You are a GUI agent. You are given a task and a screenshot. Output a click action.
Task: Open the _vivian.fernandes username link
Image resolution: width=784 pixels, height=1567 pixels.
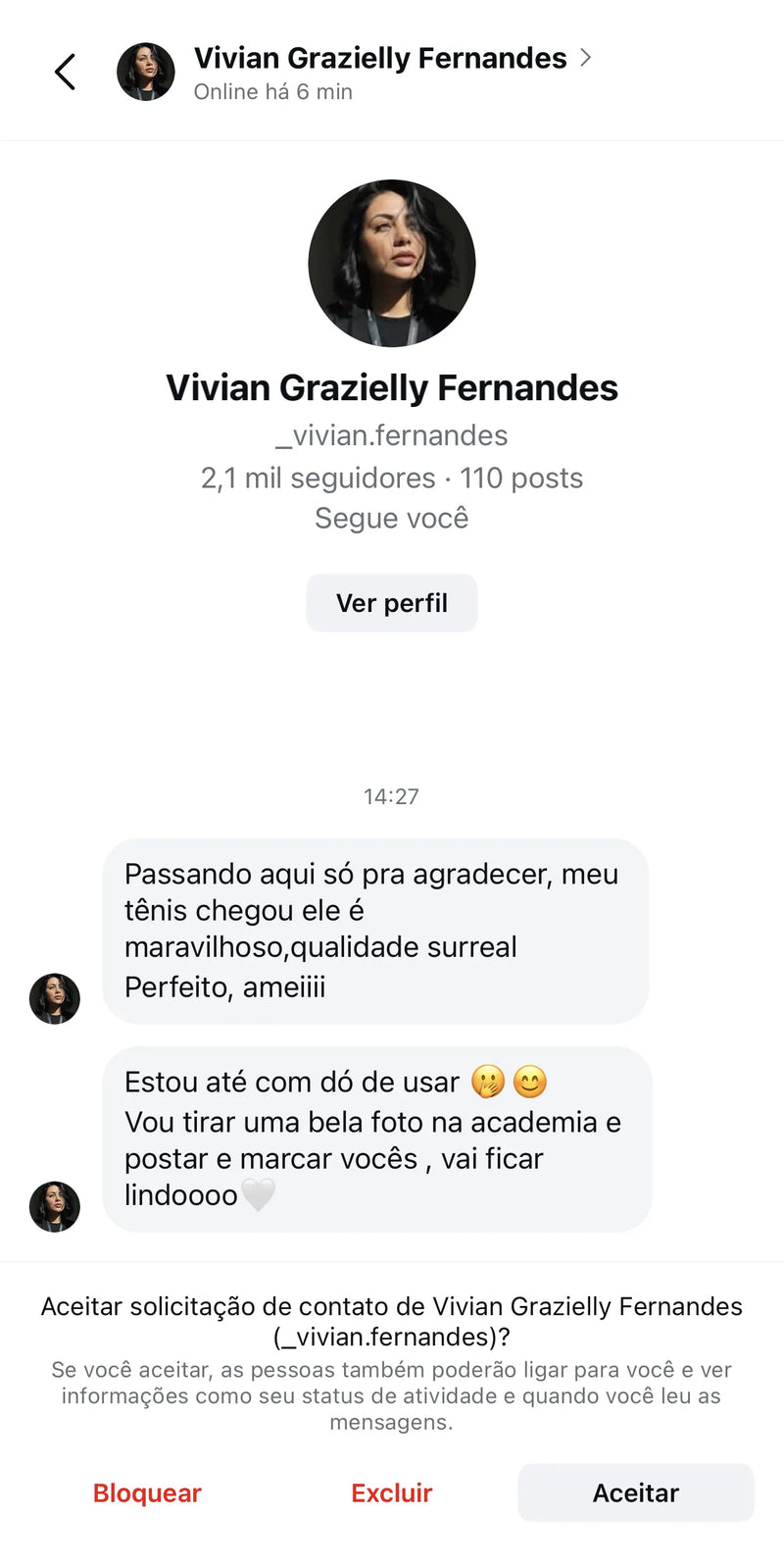coord(392,435)
